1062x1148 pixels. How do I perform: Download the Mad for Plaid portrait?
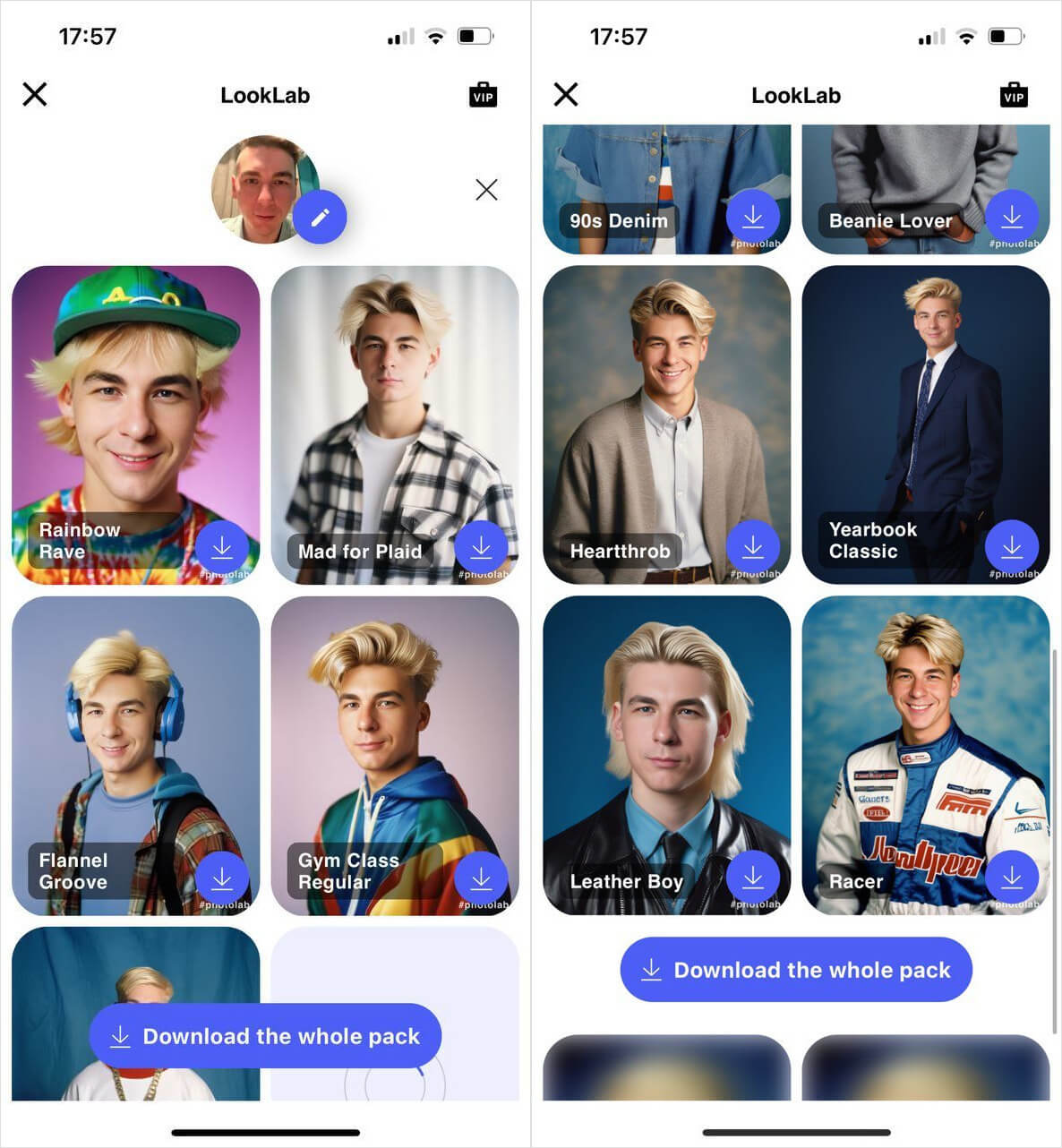coord(481,547)
